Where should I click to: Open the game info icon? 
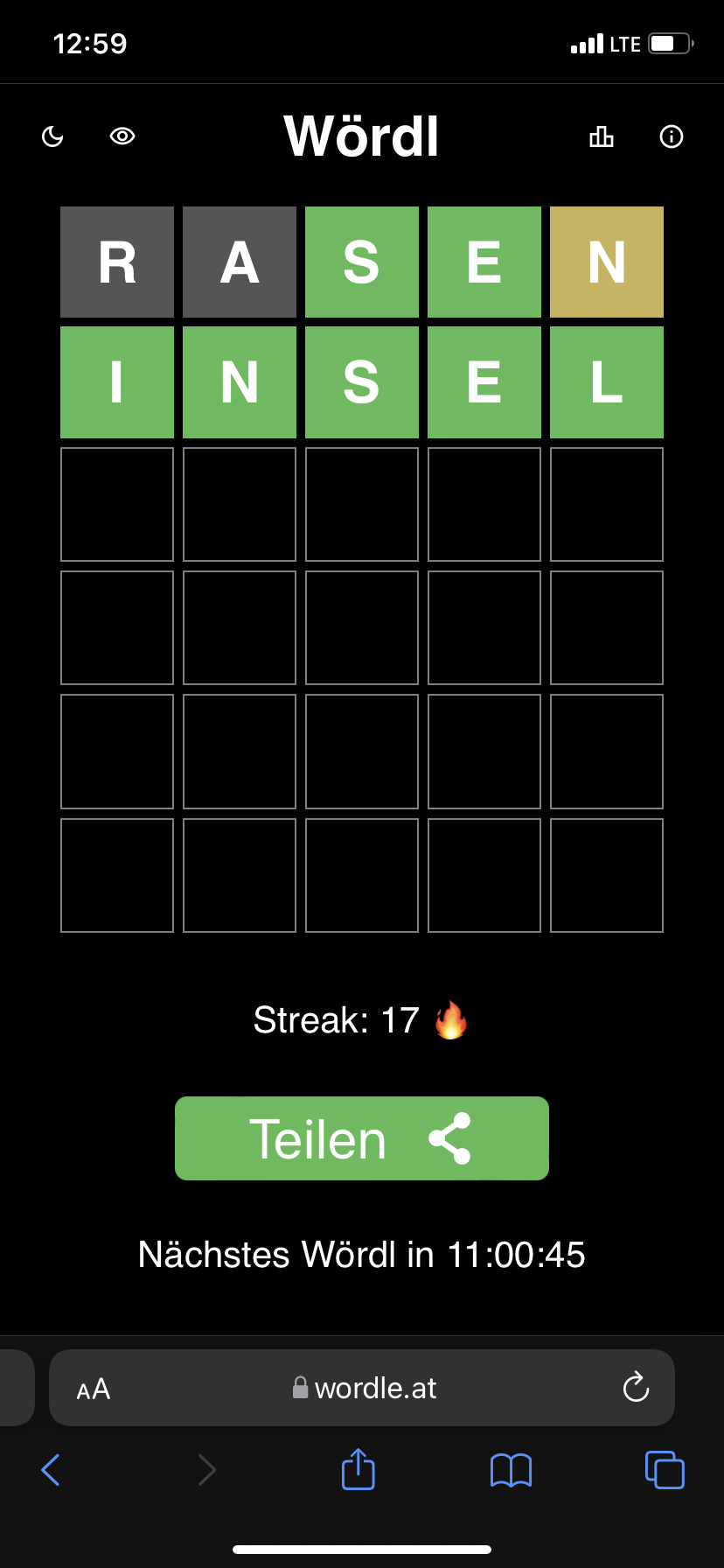672,136
